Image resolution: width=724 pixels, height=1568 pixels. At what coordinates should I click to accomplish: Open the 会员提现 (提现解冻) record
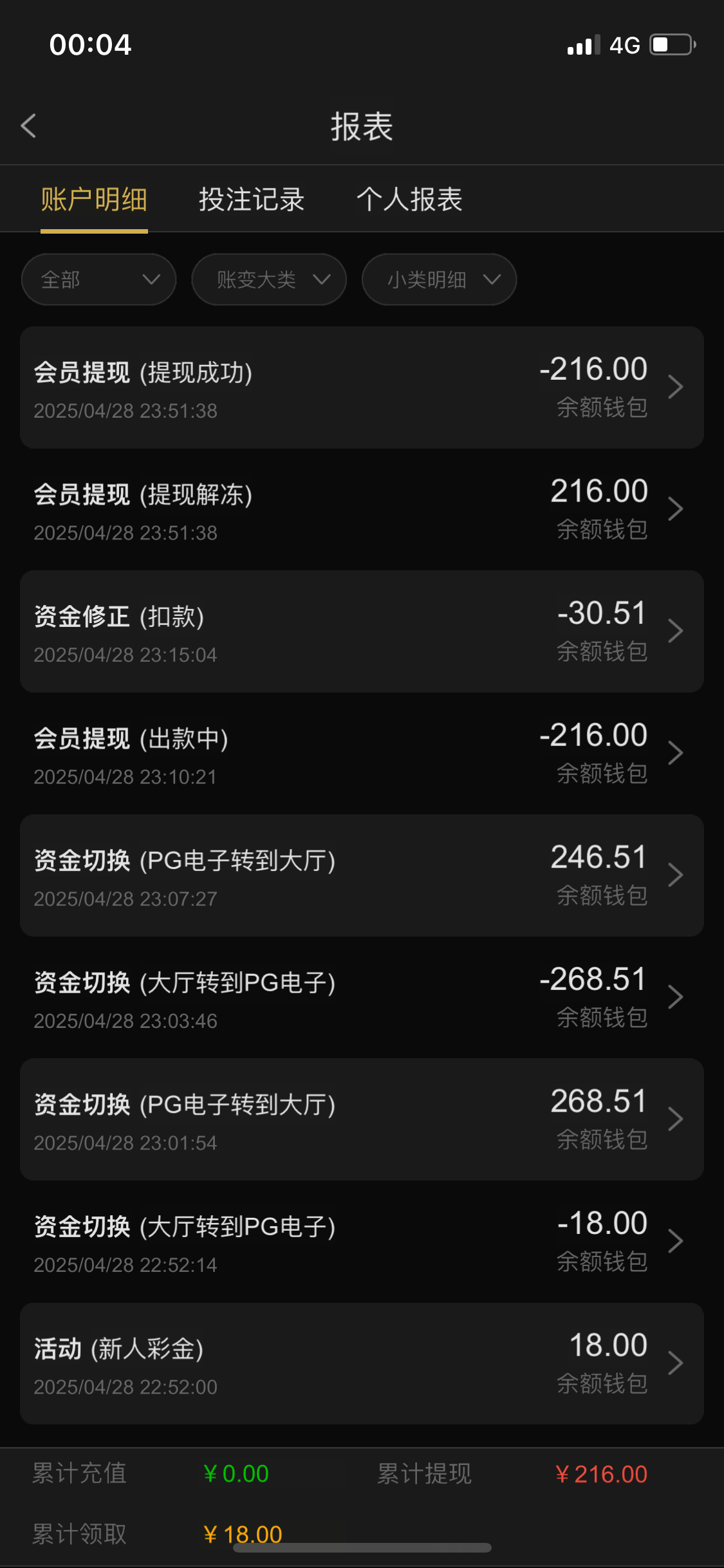click(x=362, y=510)
